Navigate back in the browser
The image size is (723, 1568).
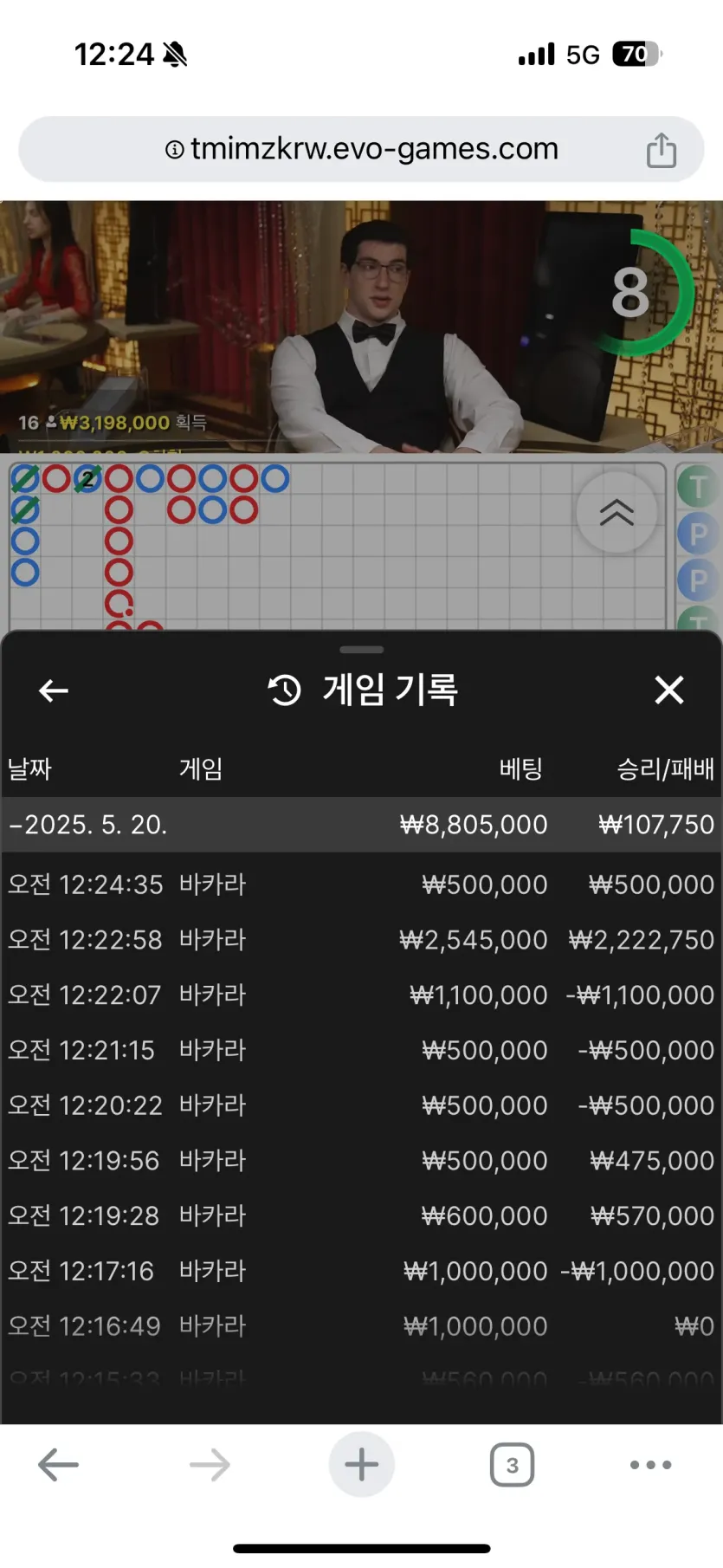(59, 1465)
